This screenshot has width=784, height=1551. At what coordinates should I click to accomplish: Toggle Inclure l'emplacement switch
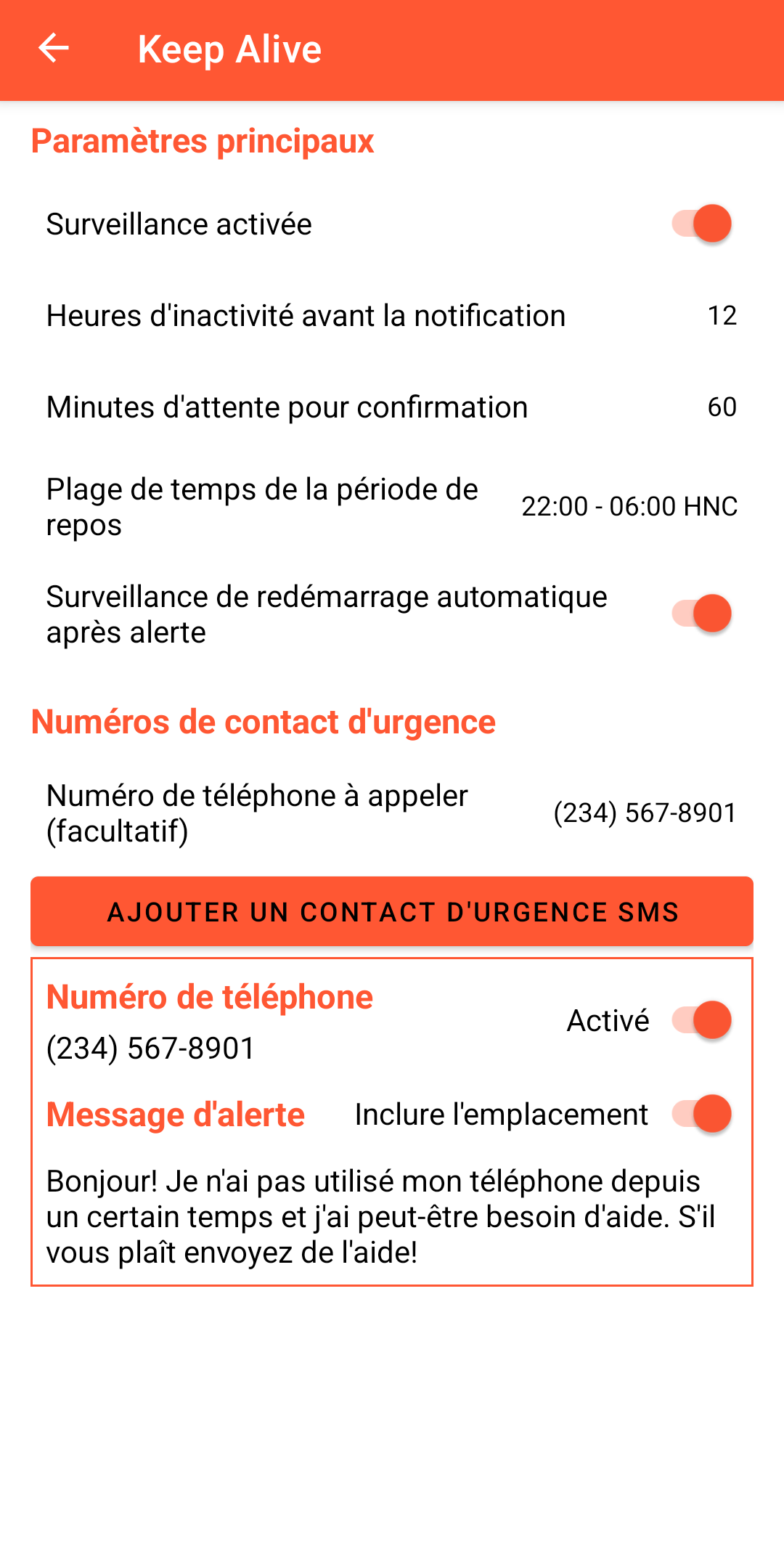[701, 1114]
